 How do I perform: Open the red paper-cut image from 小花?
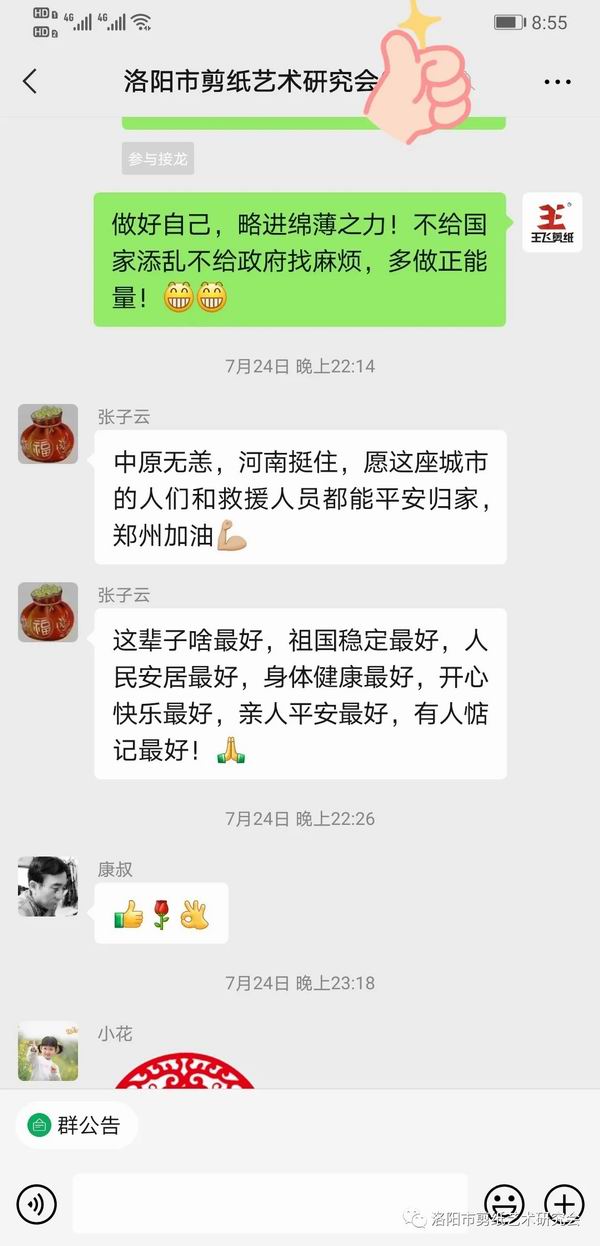pos(184,1070)
